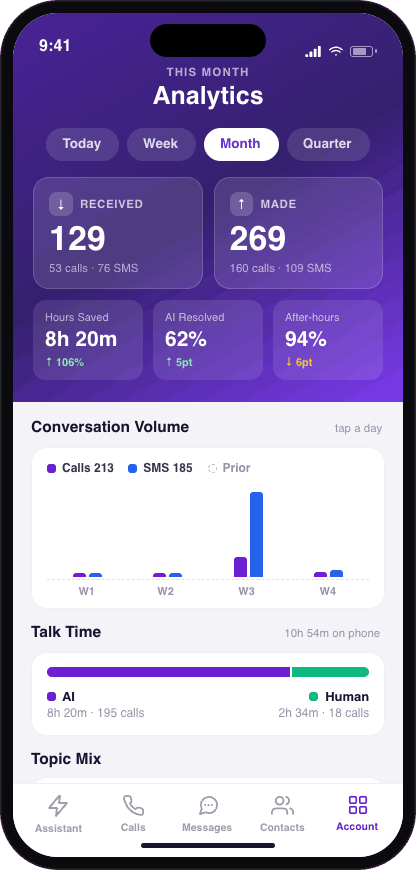
Task: Open the Calls tab
Action: pos(133,813)
